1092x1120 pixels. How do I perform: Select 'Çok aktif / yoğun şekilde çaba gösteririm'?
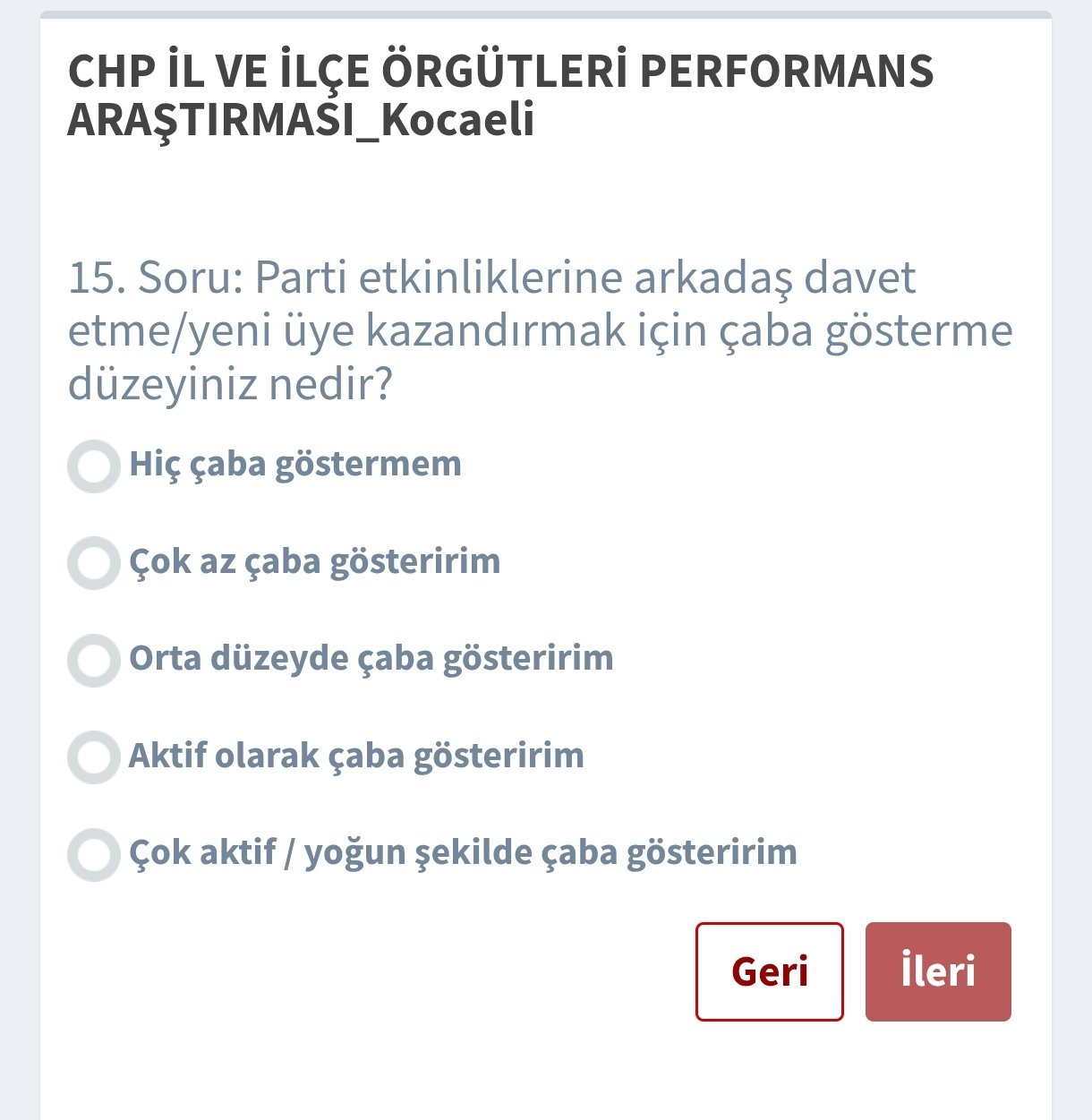click(x=94, y=854)
